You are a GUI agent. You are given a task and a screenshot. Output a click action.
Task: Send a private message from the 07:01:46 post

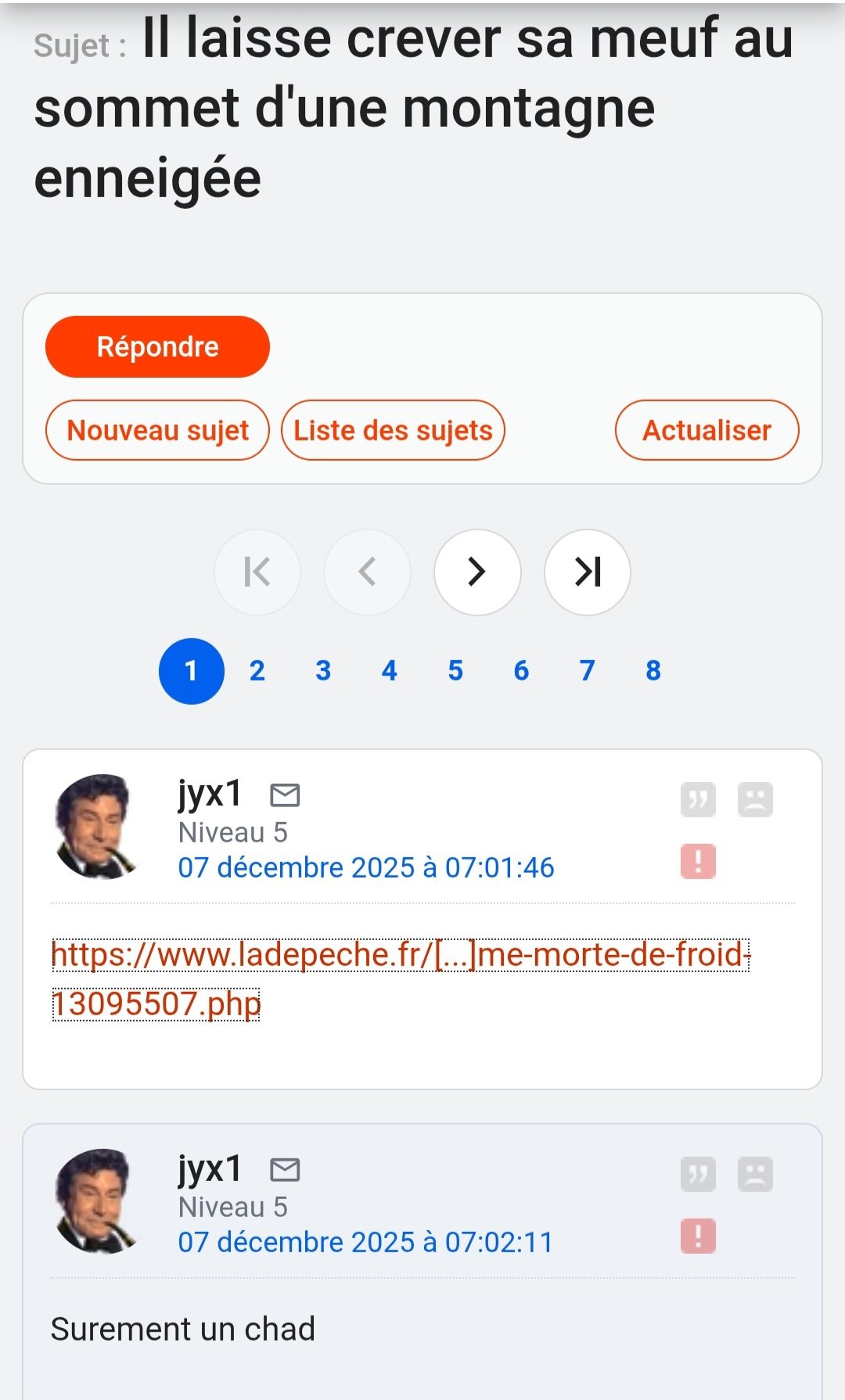[x=285, y=795]
